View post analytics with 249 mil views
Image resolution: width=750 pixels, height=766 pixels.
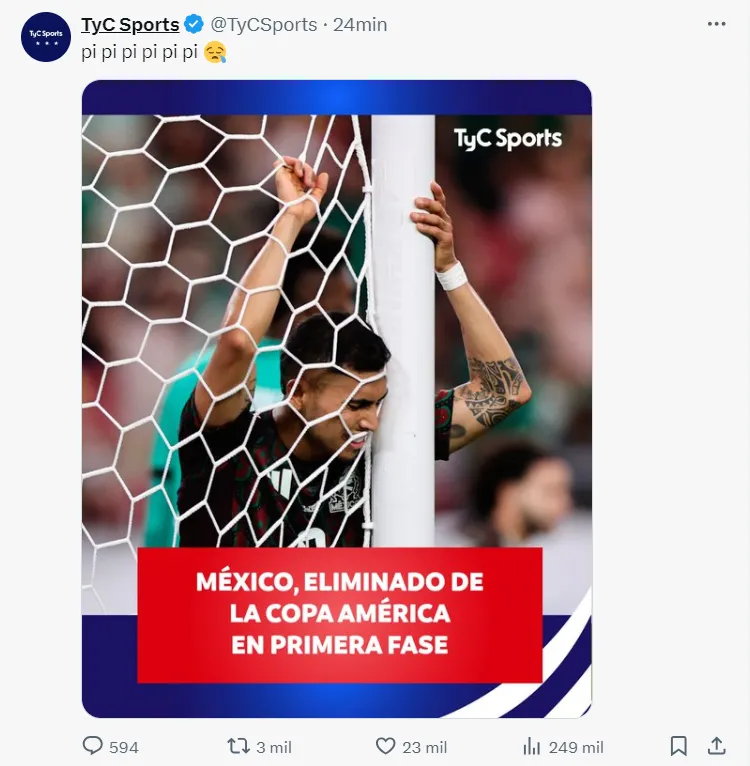pyautogui.click(x=532, y=746)
